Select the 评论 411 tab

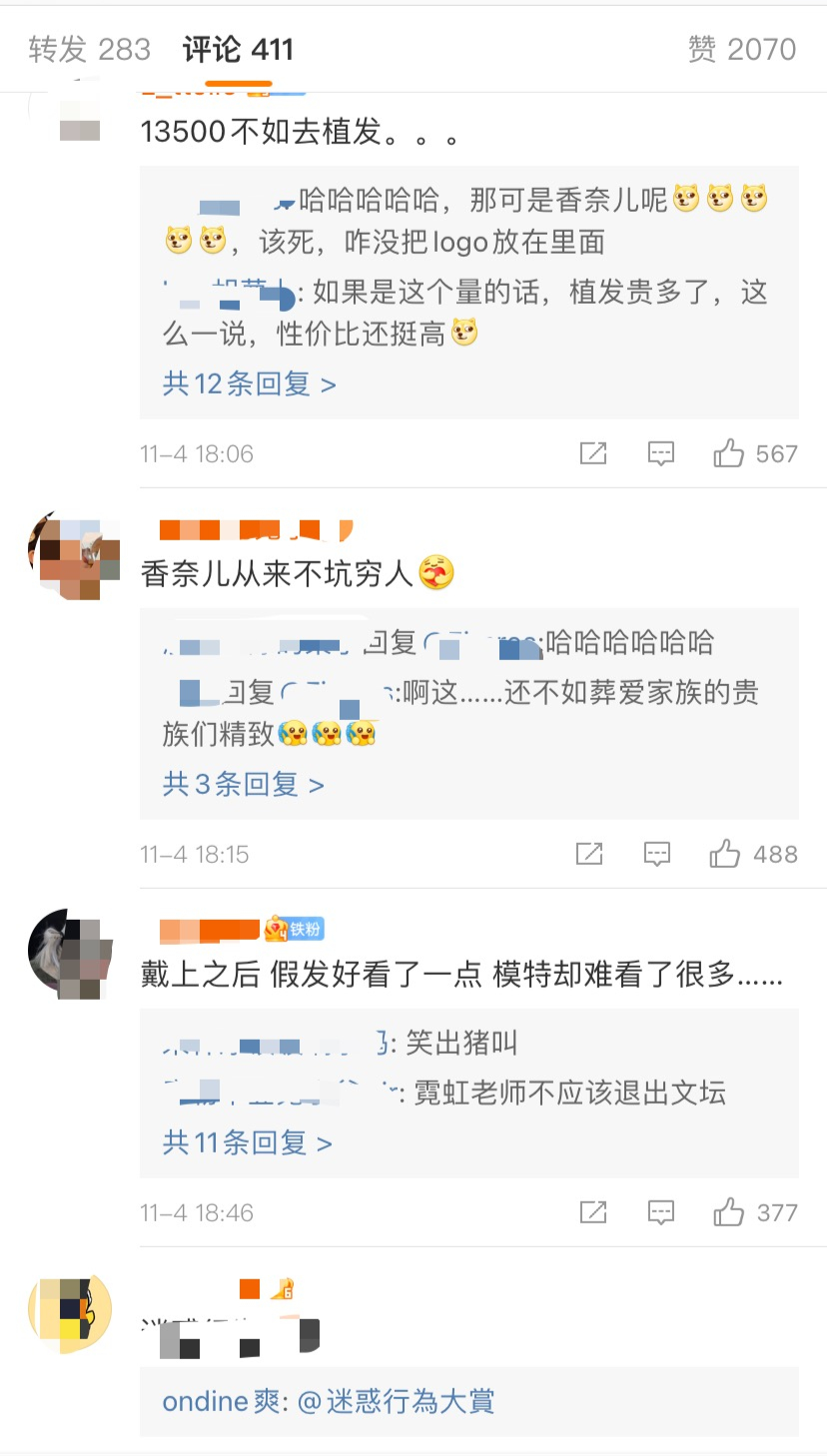pyautogui.click(x=238, y=49)
